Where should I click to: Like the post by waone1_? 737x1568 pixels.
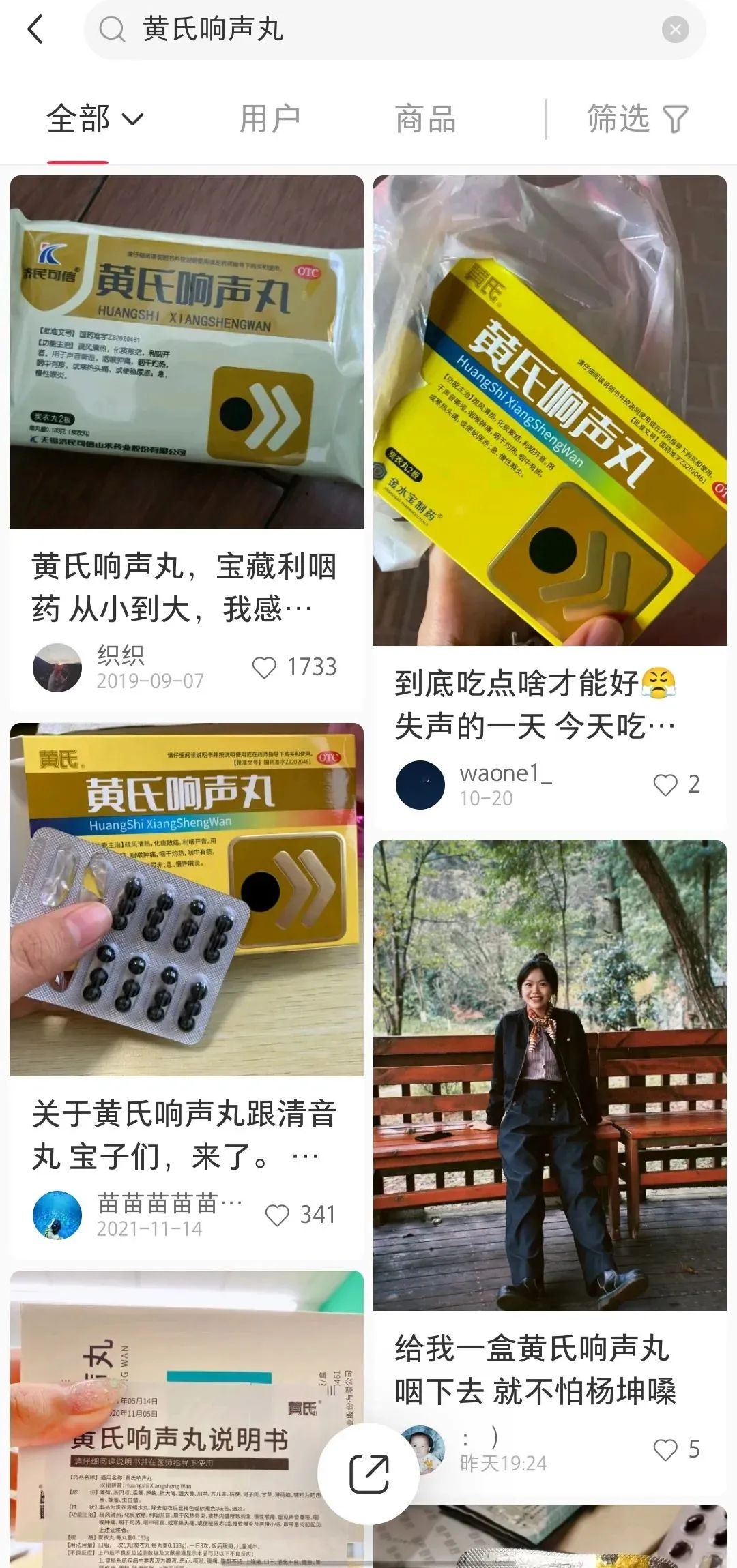pos(665,785)
